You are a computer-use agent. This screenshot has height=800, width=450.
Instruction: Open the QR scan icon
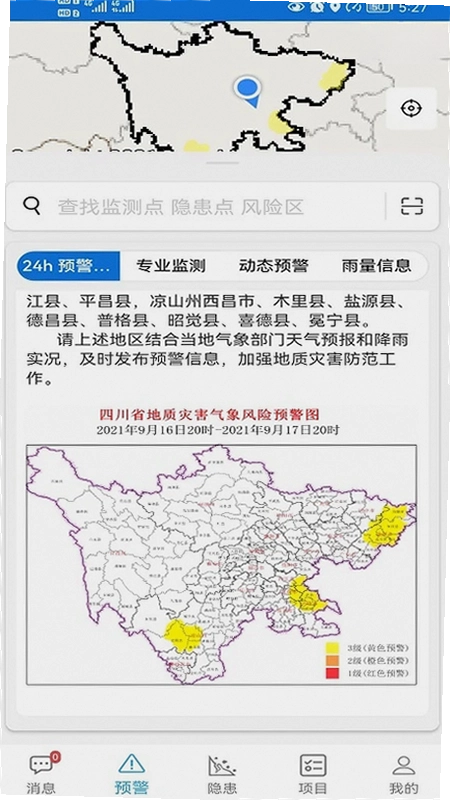tap(412, 206)
